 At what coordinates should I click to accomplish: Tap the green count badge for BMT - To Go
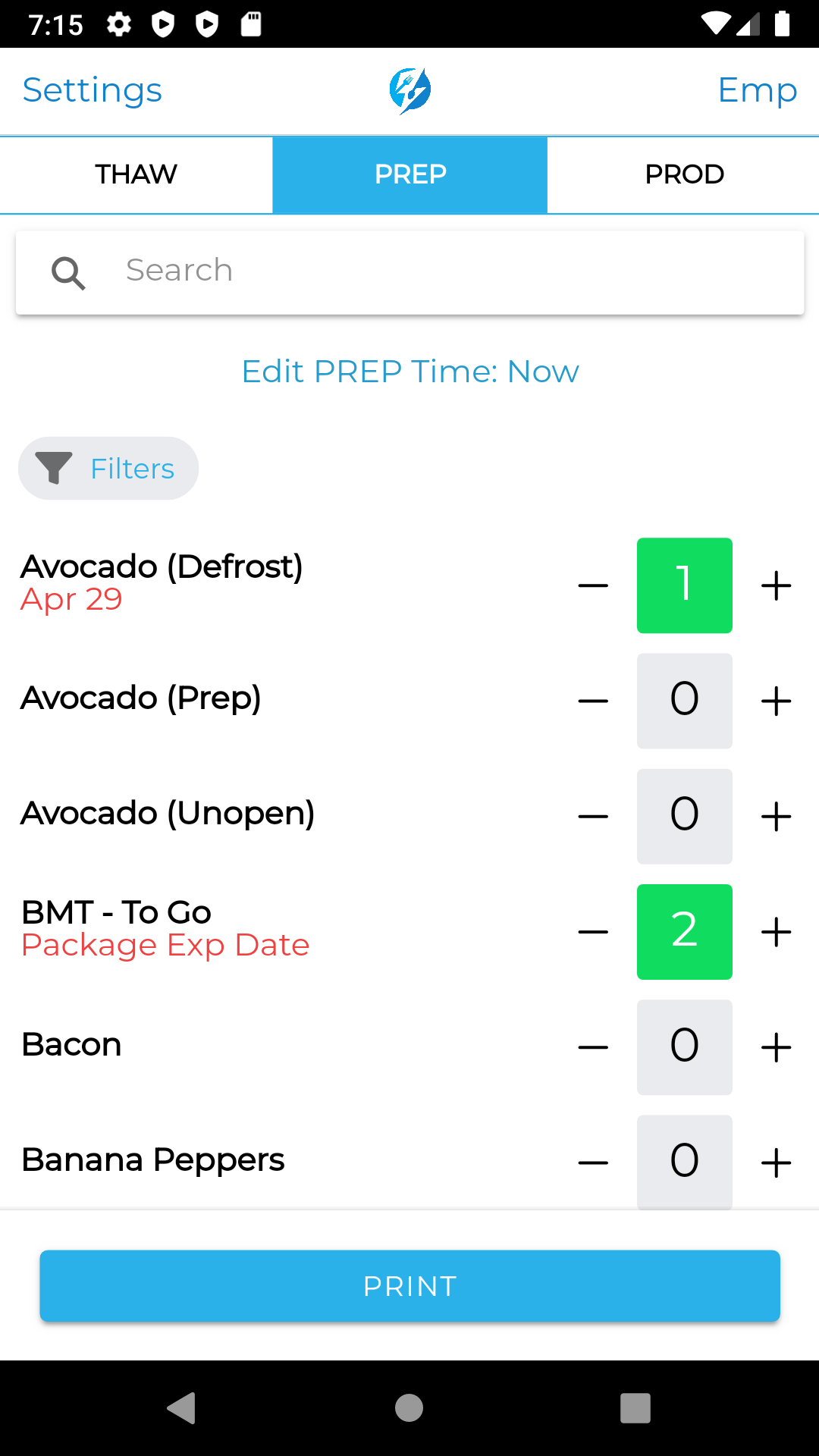click(x=684, y=931)
